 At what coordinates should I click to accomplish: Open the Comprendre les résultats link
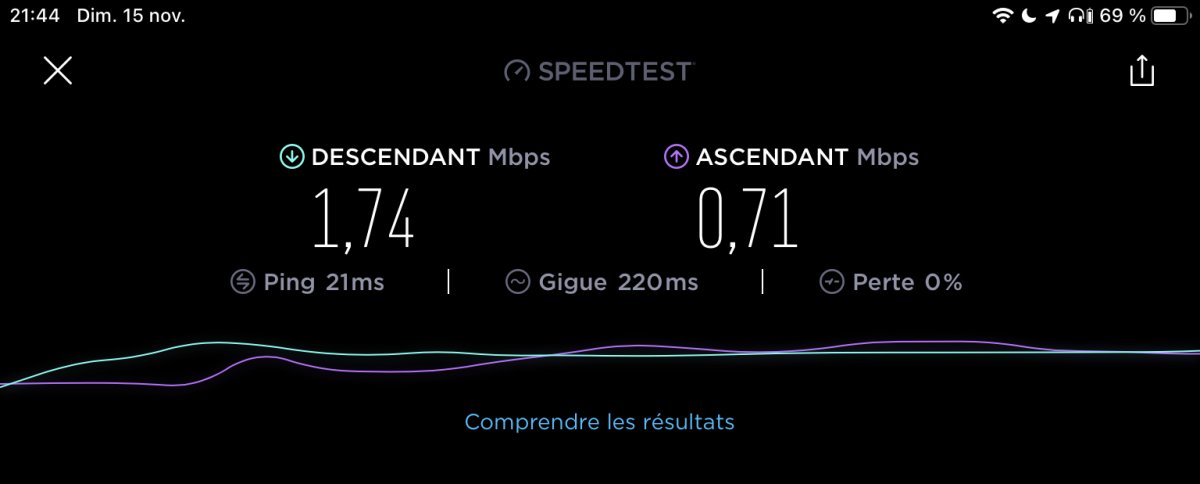(x=599, y=422)
